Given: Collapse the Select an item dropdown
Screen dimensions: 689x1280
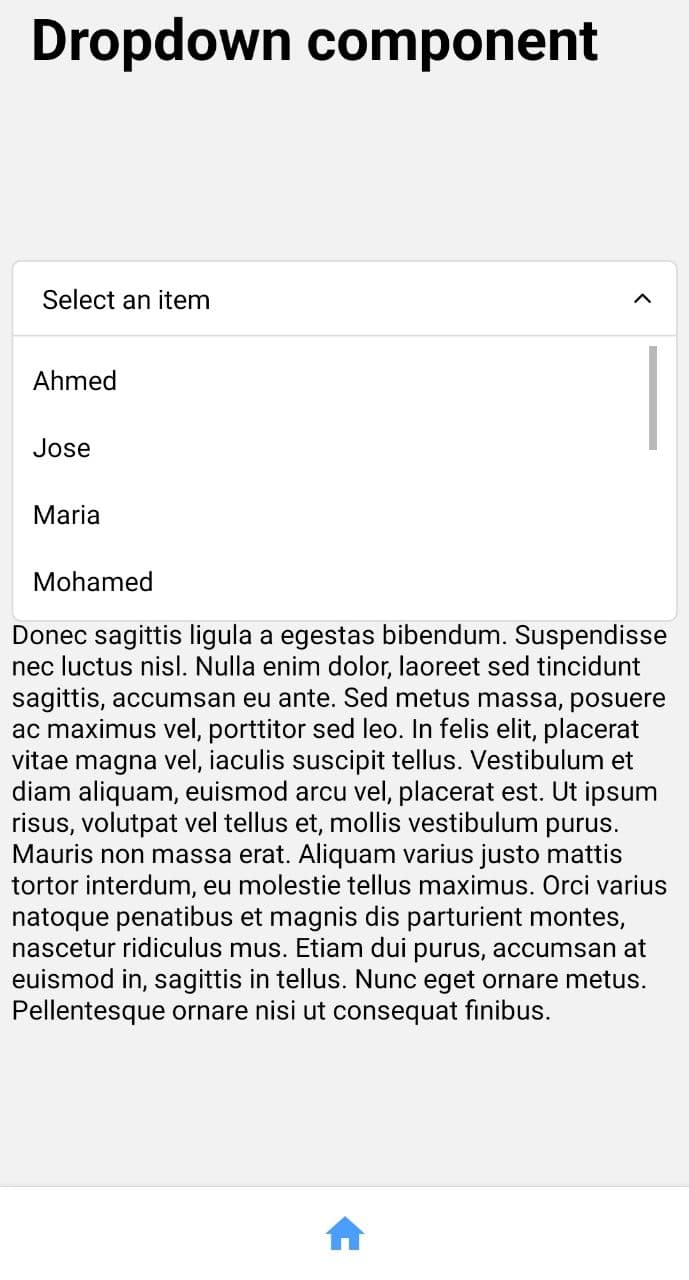Looking at the screenshot, I should click(642, 299).
